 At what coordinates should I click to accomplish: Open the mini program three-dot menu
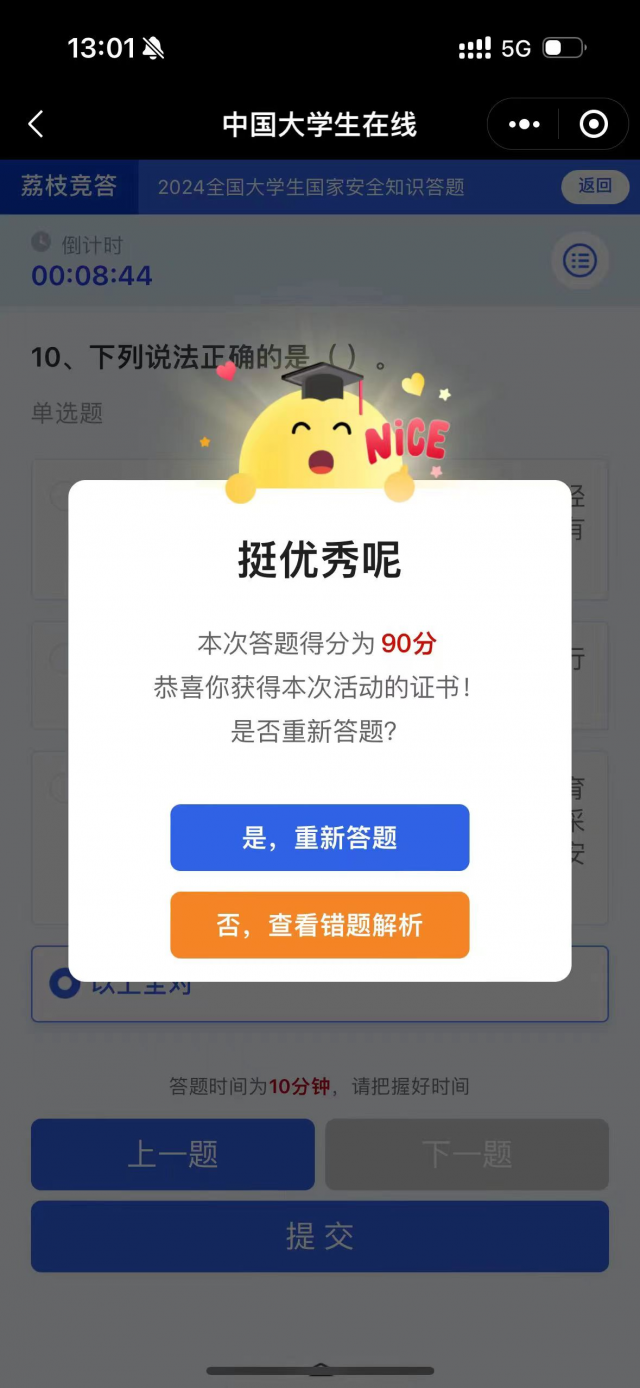524,124
